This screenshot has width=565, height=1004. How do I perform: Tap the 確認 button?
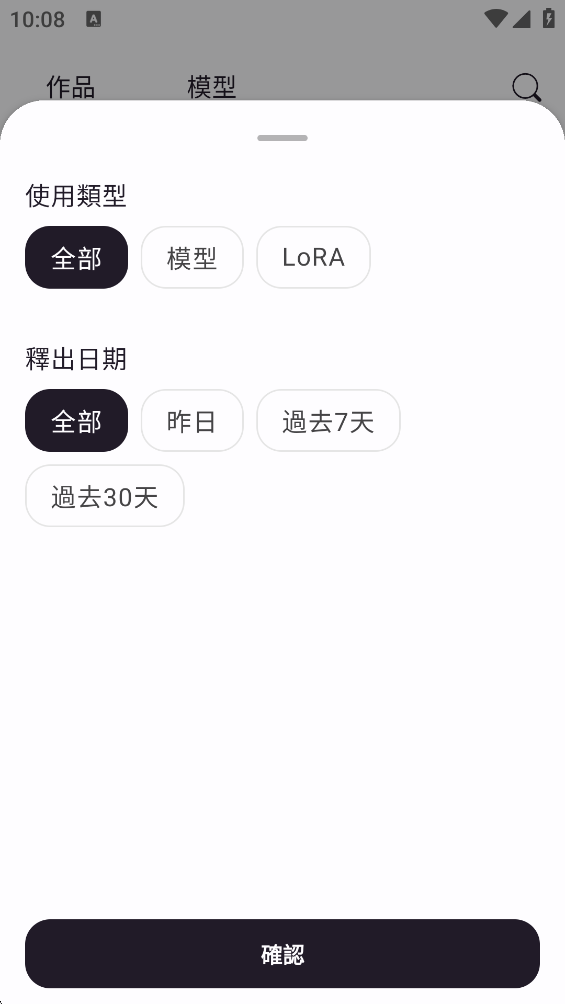tap(282, 954)
